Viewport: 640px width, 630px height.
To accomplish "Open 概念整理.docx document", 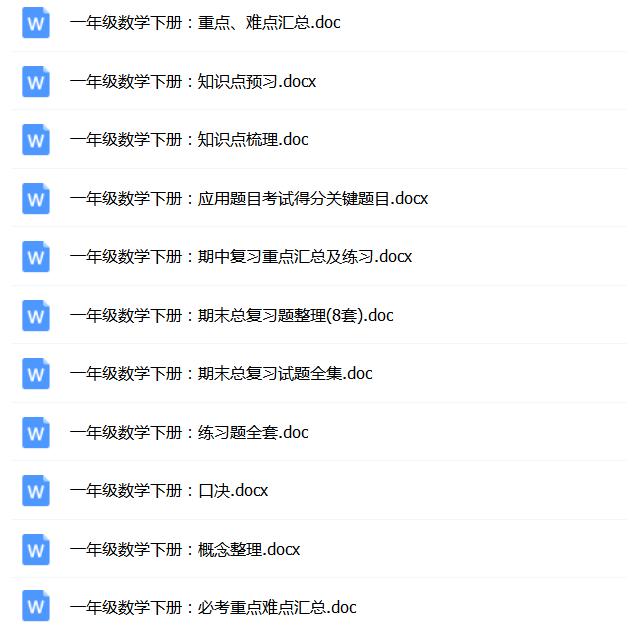I will 185,549.
